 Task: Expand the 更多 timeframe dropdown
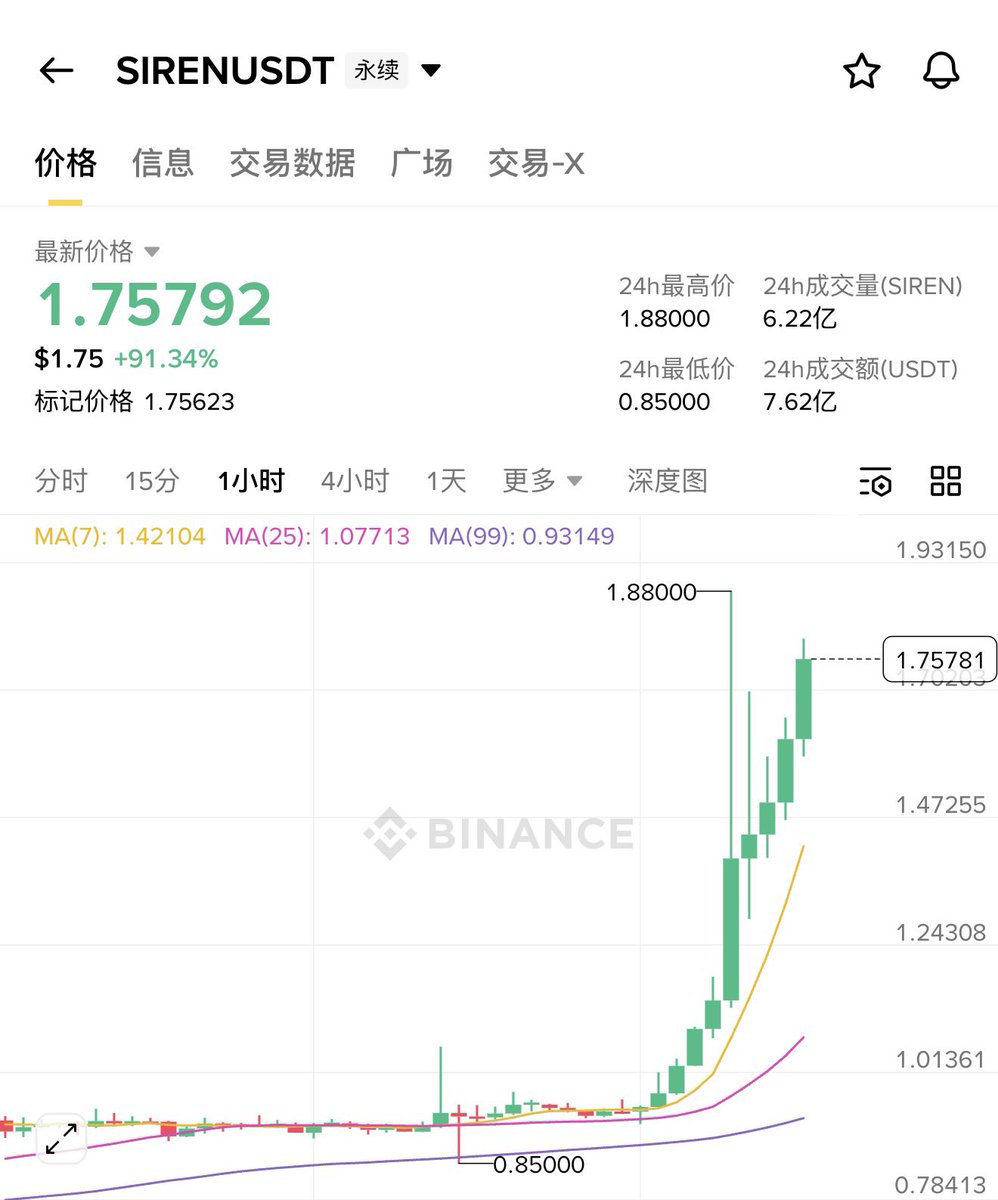coord(541,481)
